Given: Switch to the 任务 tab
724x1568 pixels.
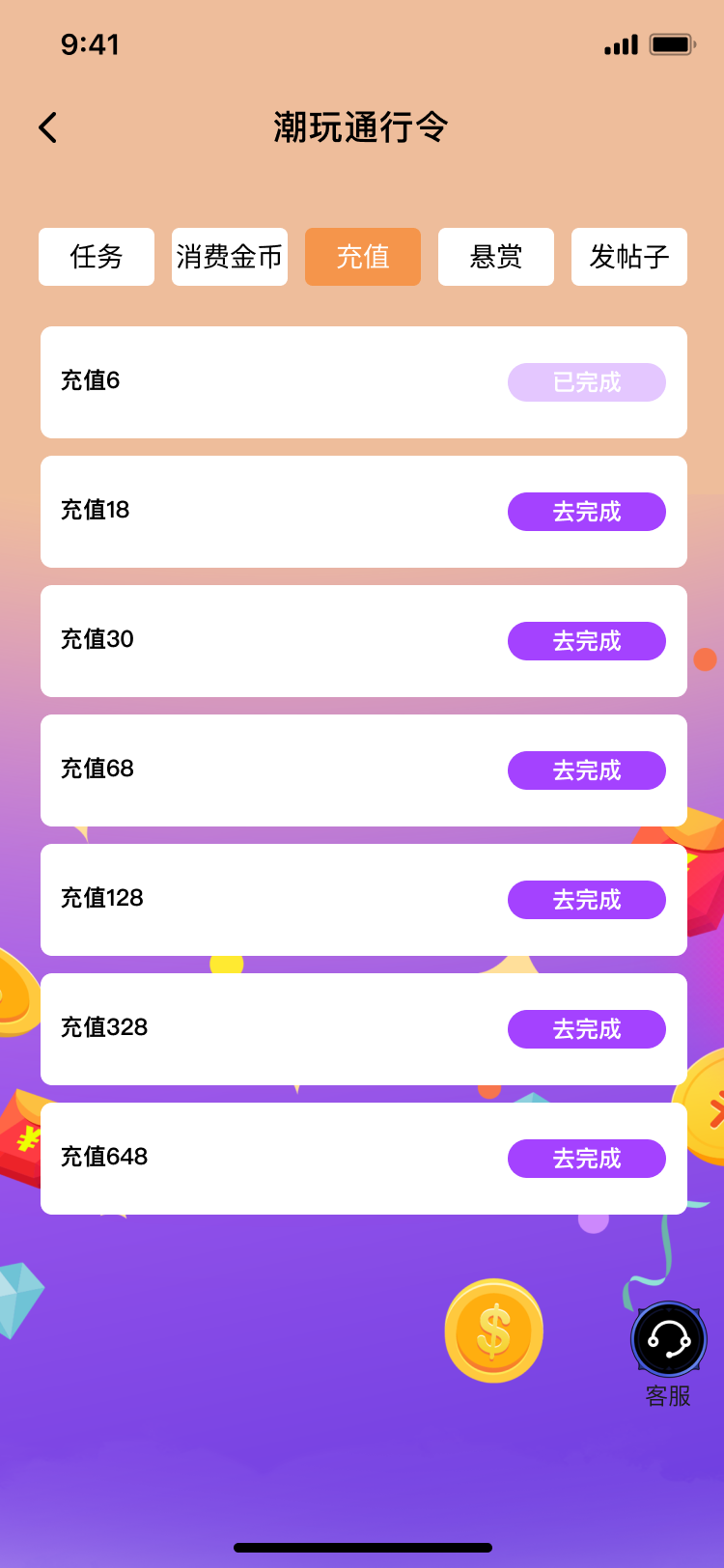Looking at the screenshot, I should pyautogui.click(x=97, y=257).
